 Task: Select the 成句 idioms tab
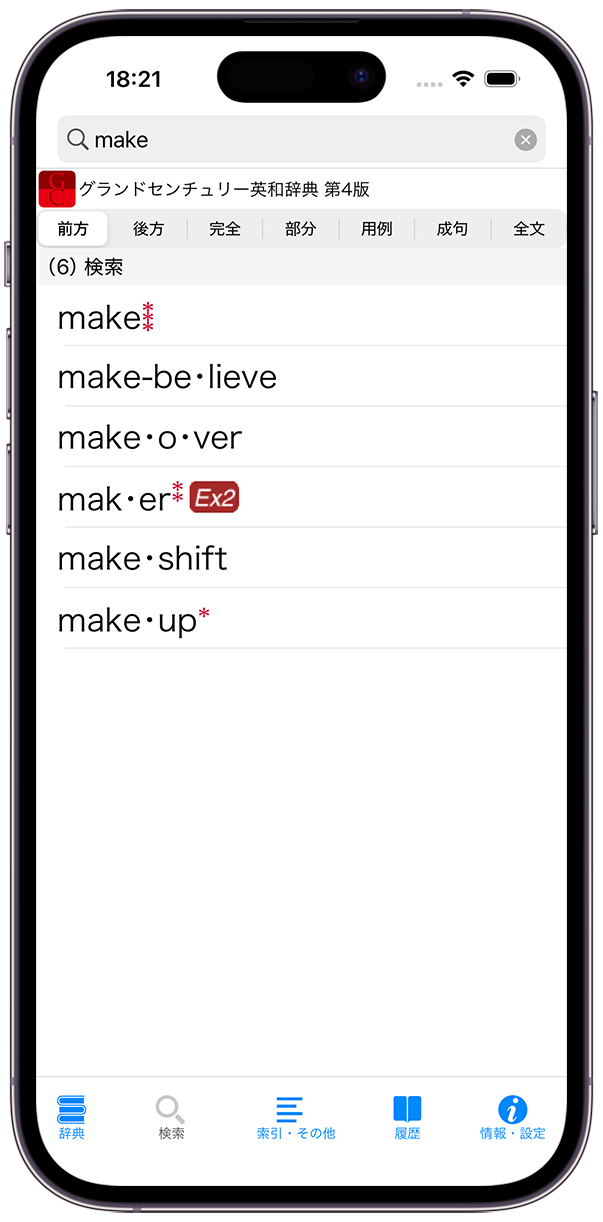click(452, 229)
